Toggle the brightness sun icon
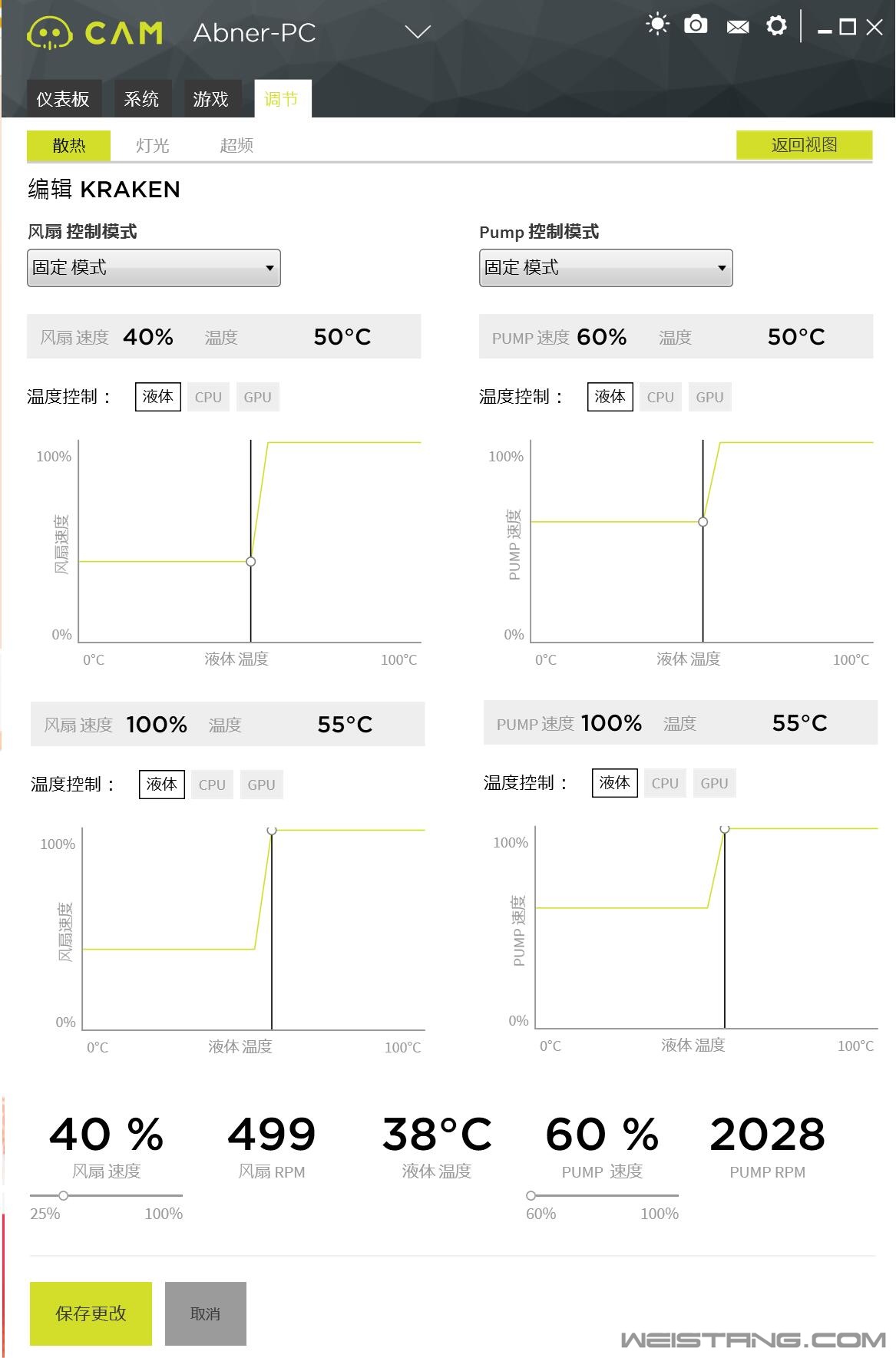The height and width of the screenshot is (1358, 896). (x=657, y=25)
